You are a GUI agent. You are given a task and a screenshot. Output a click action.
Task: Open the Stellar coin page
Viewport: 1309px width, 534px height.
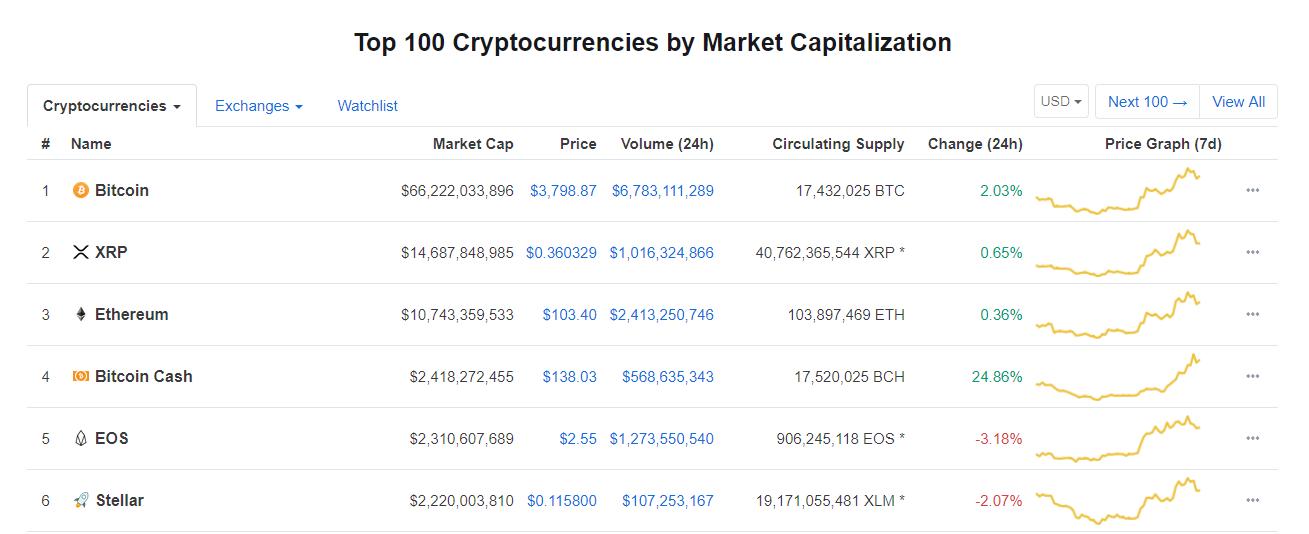coord(119,501)
